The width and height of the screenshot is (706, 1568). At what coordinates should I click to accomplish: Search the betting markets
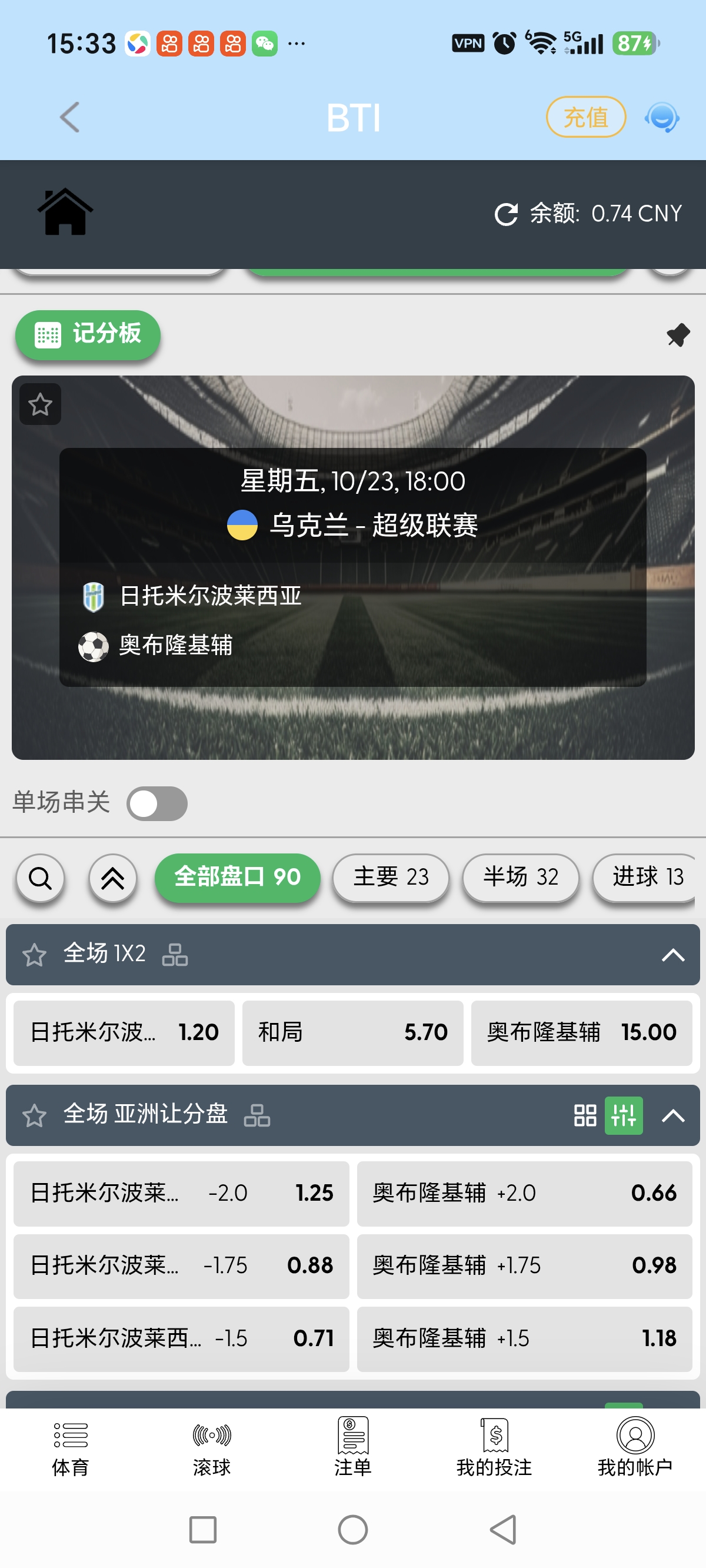pos(40,878)
